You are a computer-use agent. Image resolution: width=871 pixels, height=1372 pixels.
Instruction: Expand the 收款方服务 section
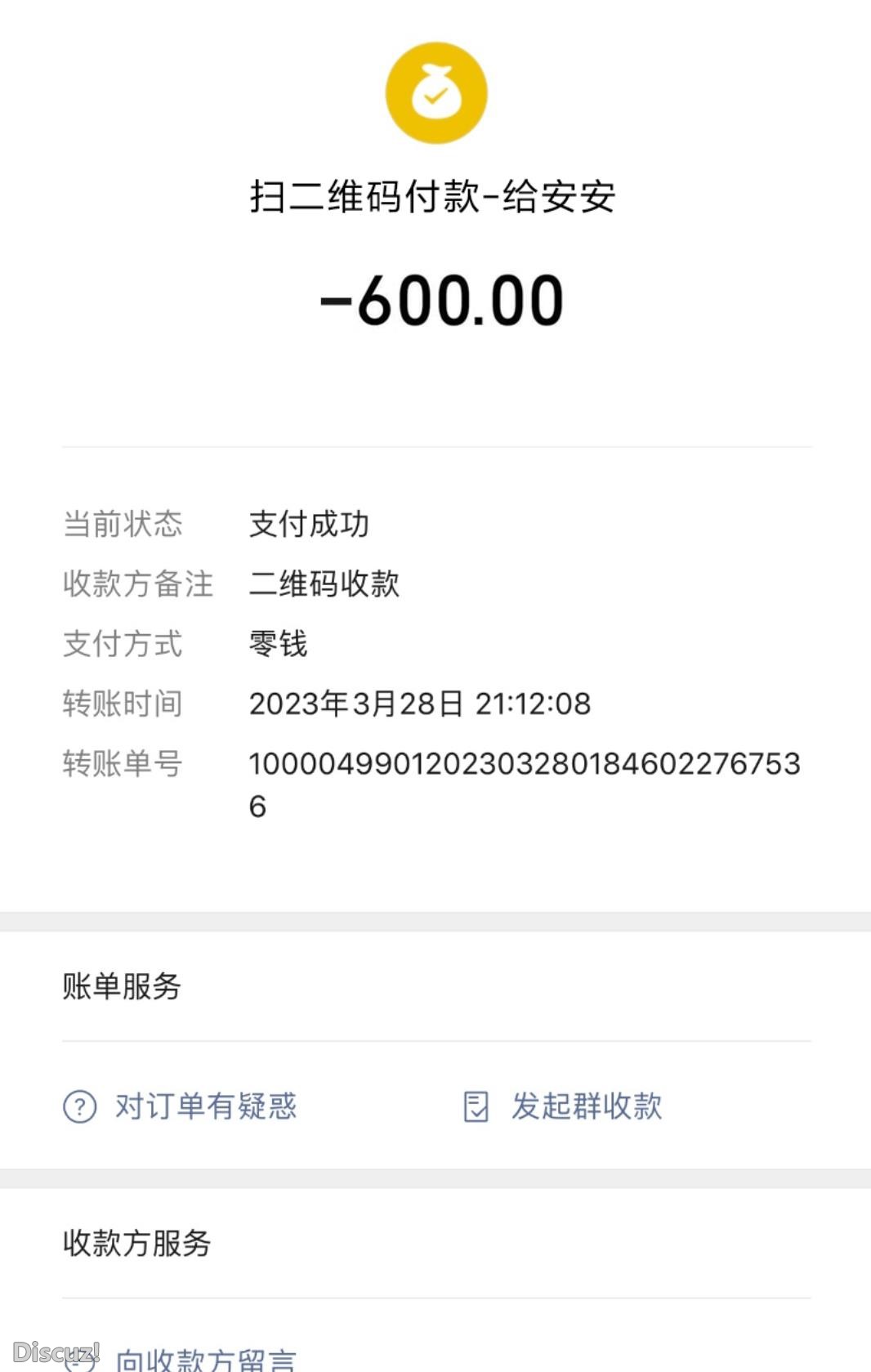[136, 1244]
